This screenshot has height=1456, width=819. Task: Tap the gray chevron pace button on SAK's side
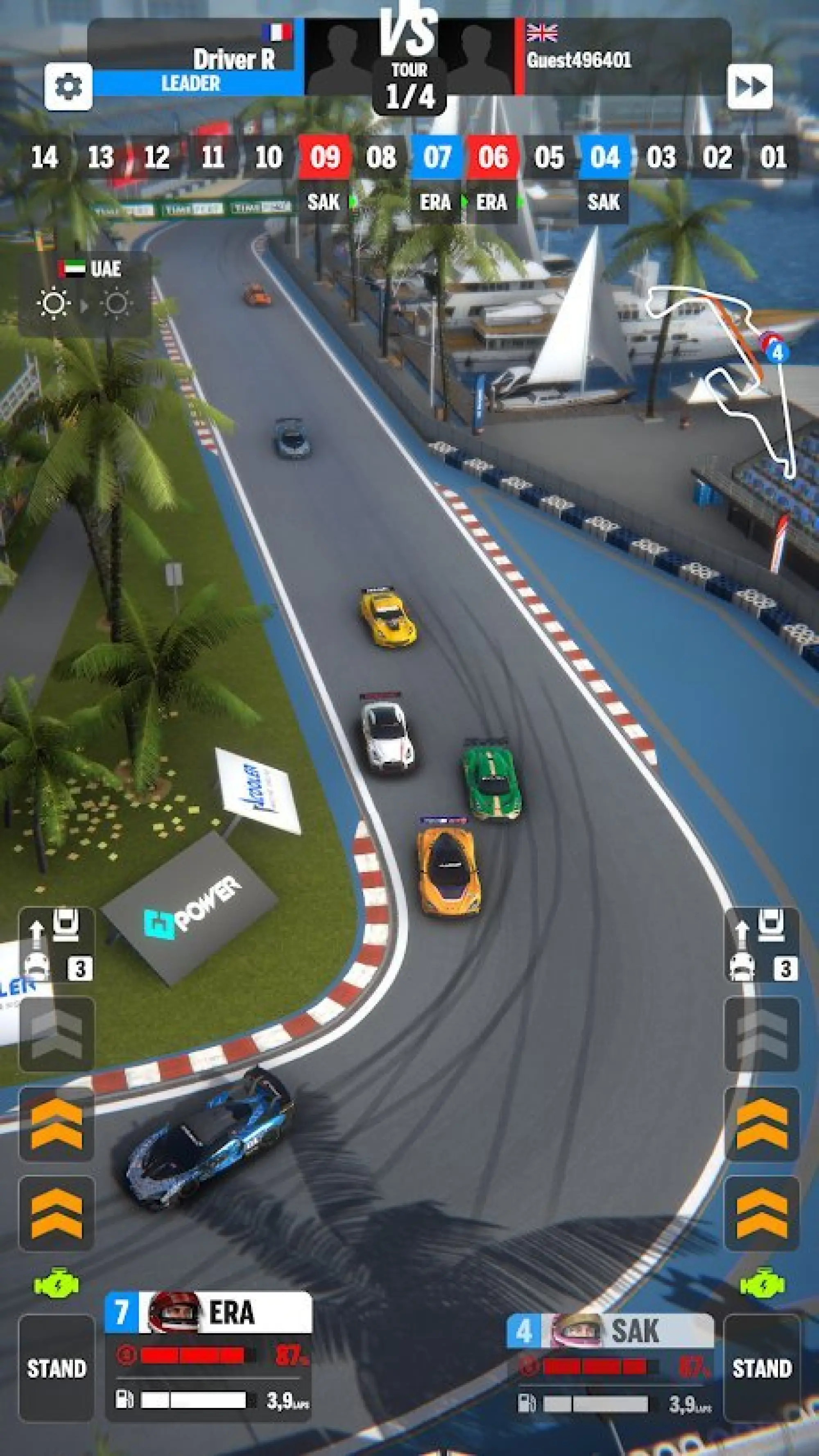point(761,1034)
